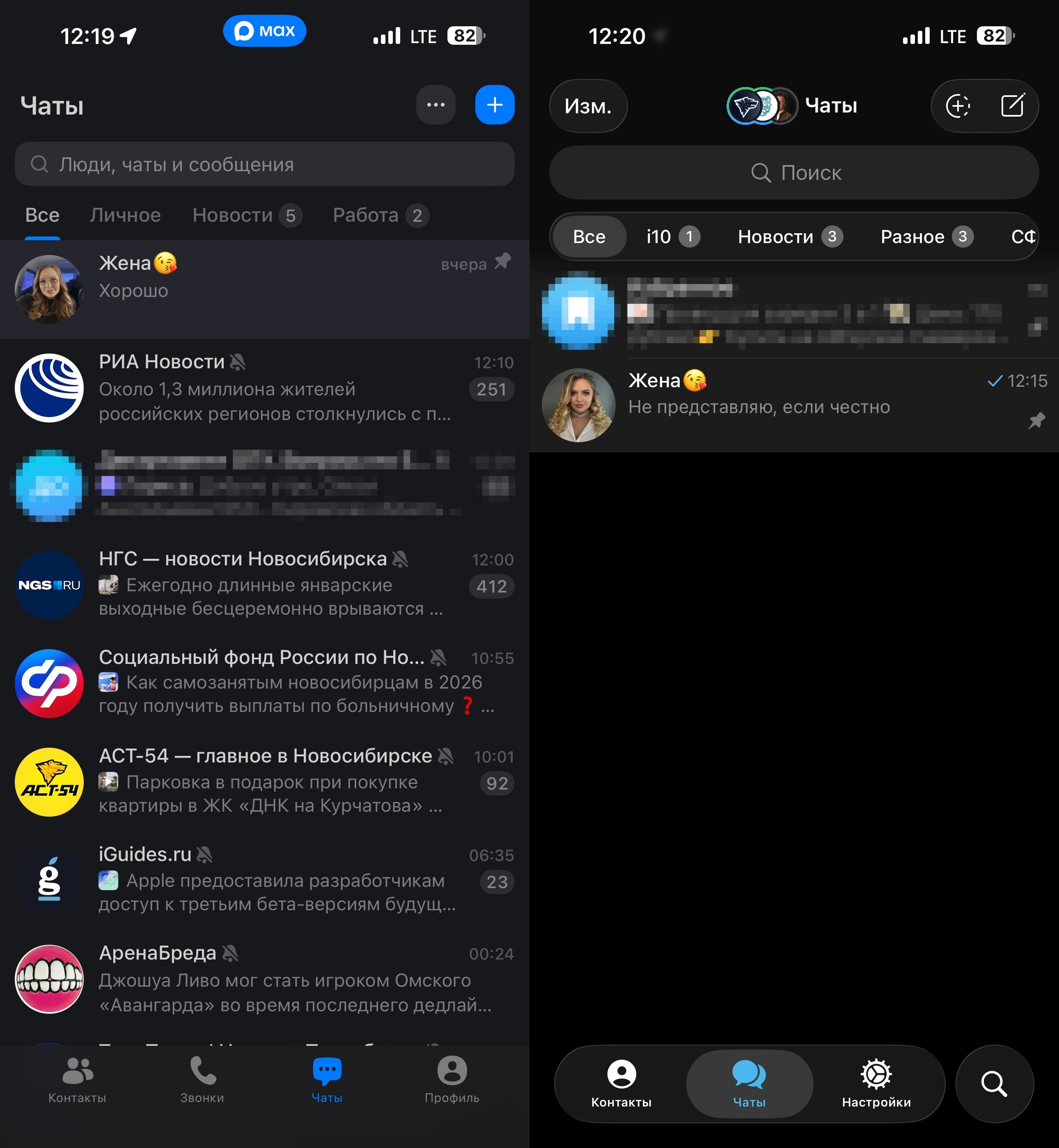Open the Жена chat with message «Хорошо»

tap(264, 289)
